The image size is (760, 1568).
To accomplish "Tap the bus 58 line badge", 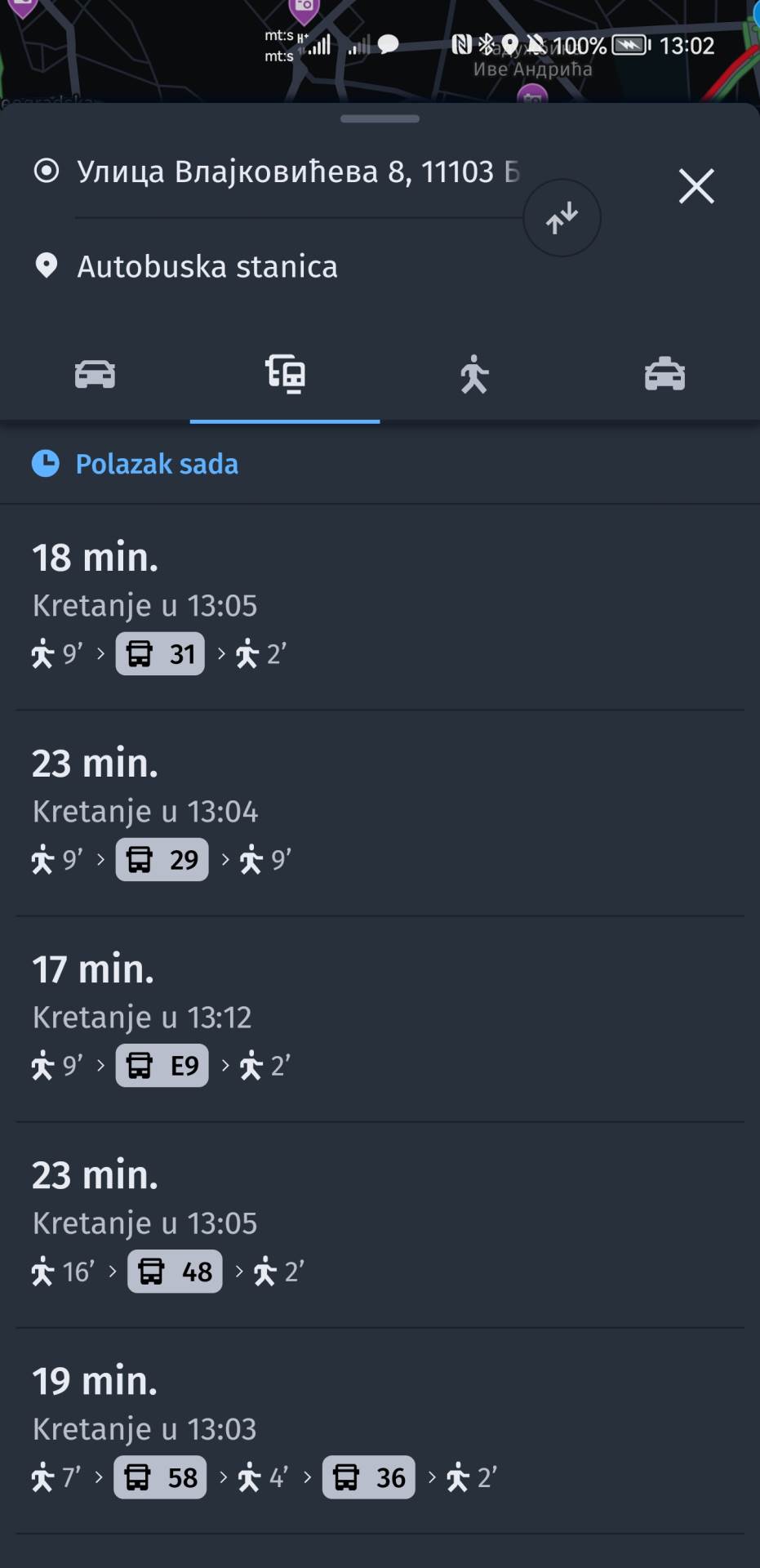I will point(159,1477).
